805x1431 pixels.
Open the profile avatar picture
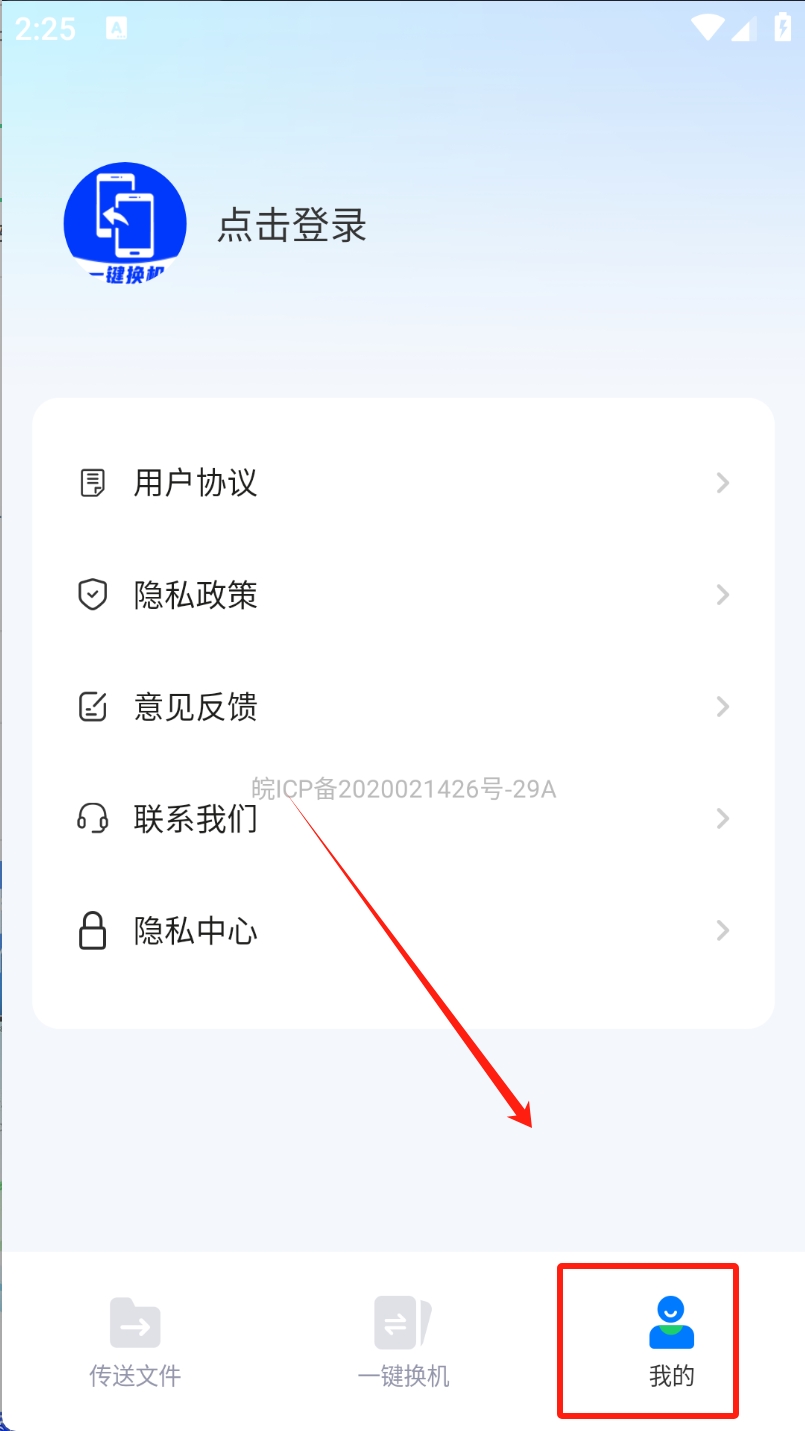[125, 223]
